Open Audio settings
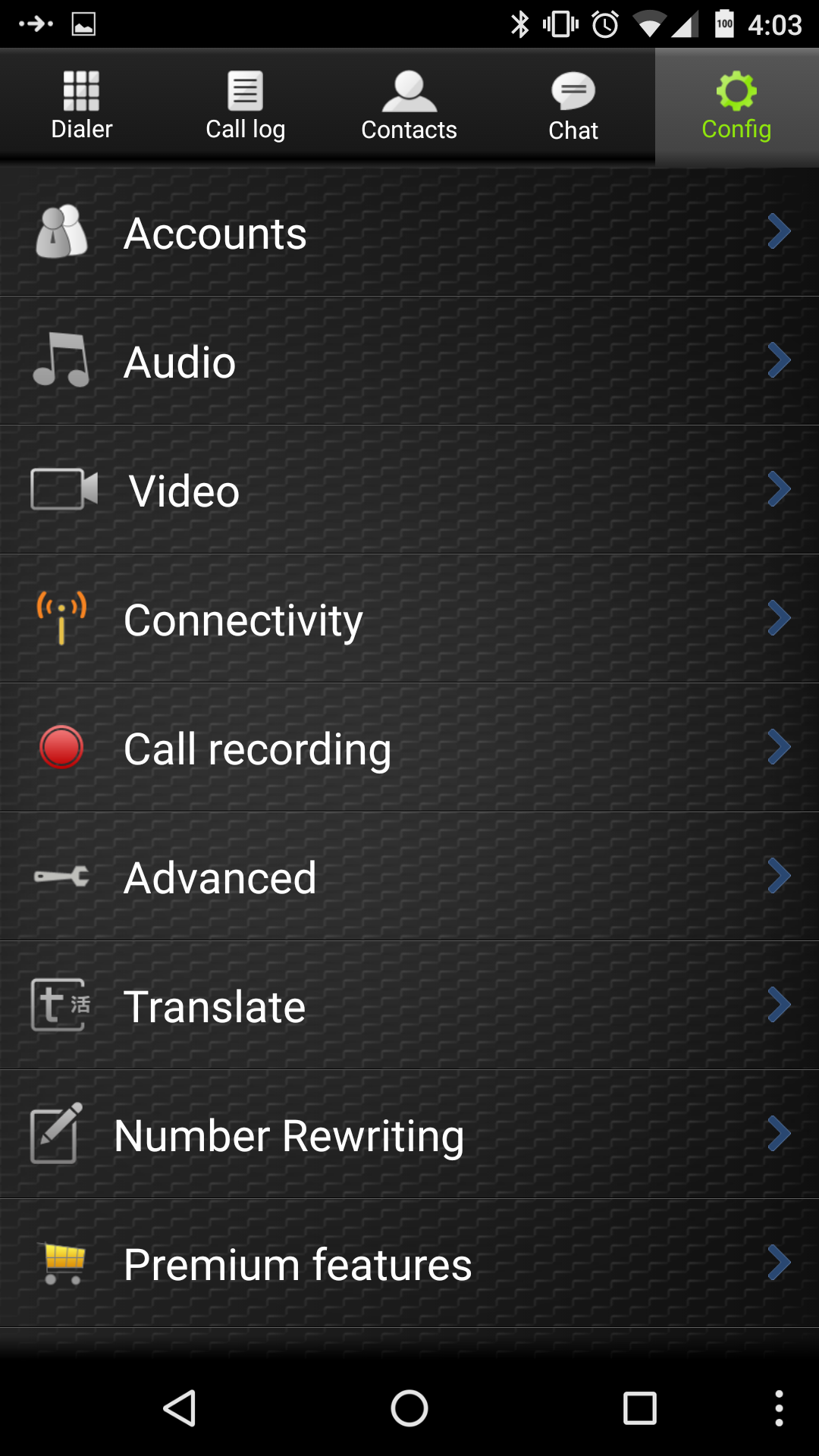Screen dimensions: 819x1456 (x=409, y=362)
